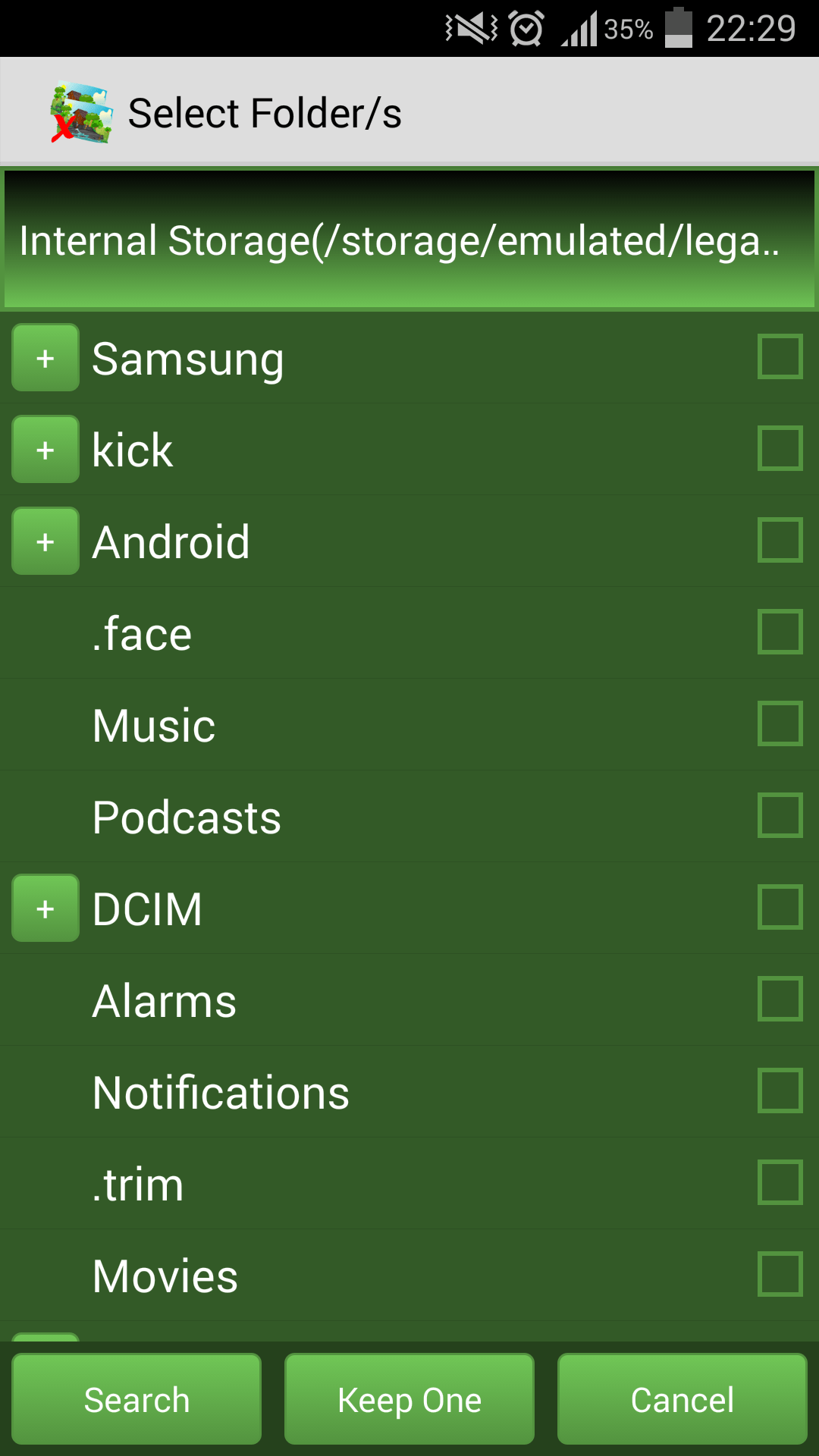
Task: Cancel folder selection
Action: pyautogui.click(x=682, y=1399)
